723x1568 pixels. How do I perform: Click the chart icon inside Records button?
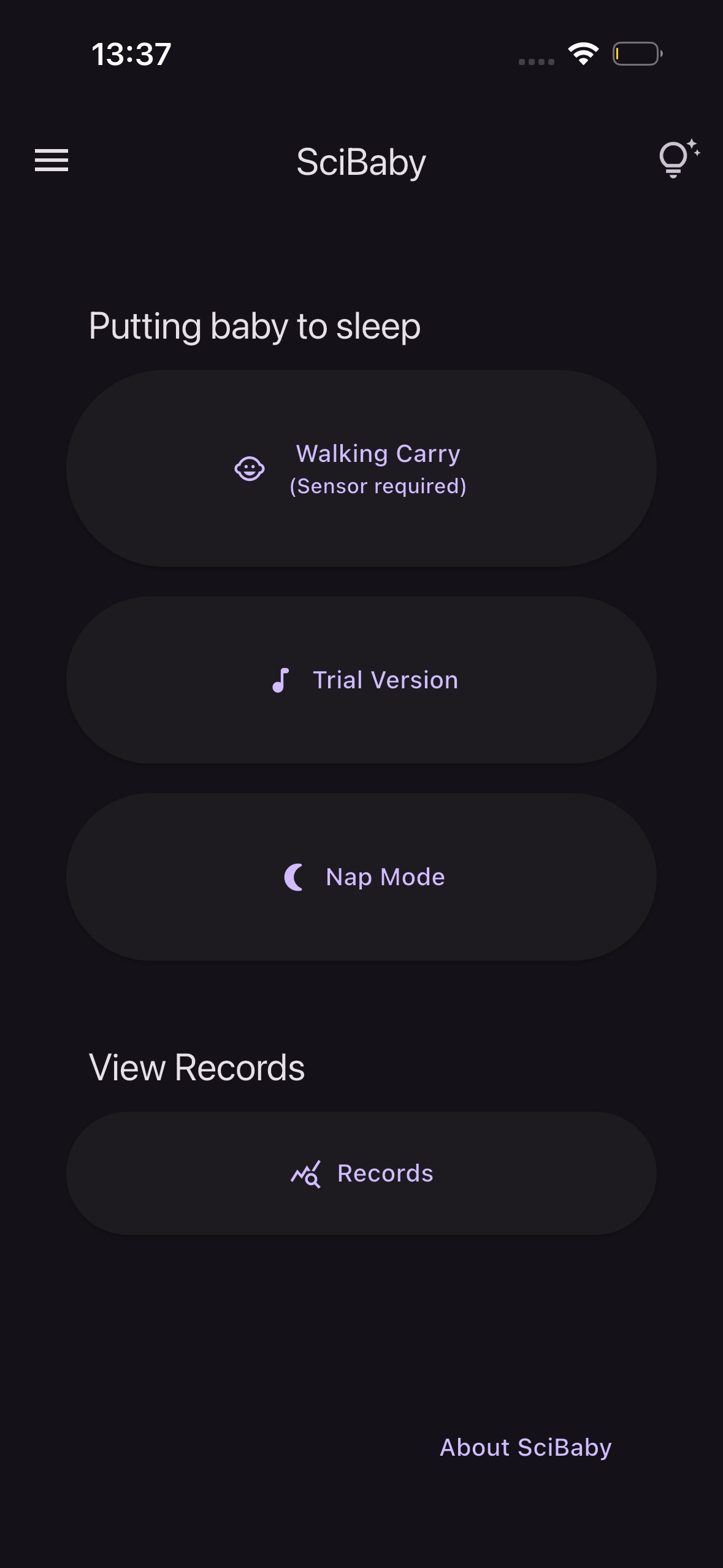[x=306, y=1173]
